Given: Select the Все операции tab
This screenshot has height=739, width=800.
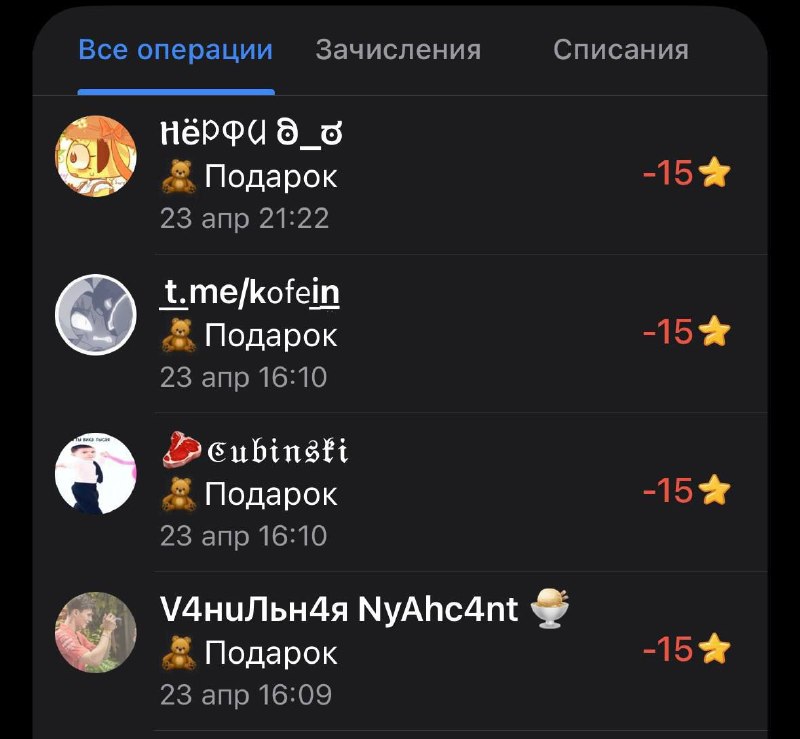Looking at the screenshot, I should pos(176,50).
